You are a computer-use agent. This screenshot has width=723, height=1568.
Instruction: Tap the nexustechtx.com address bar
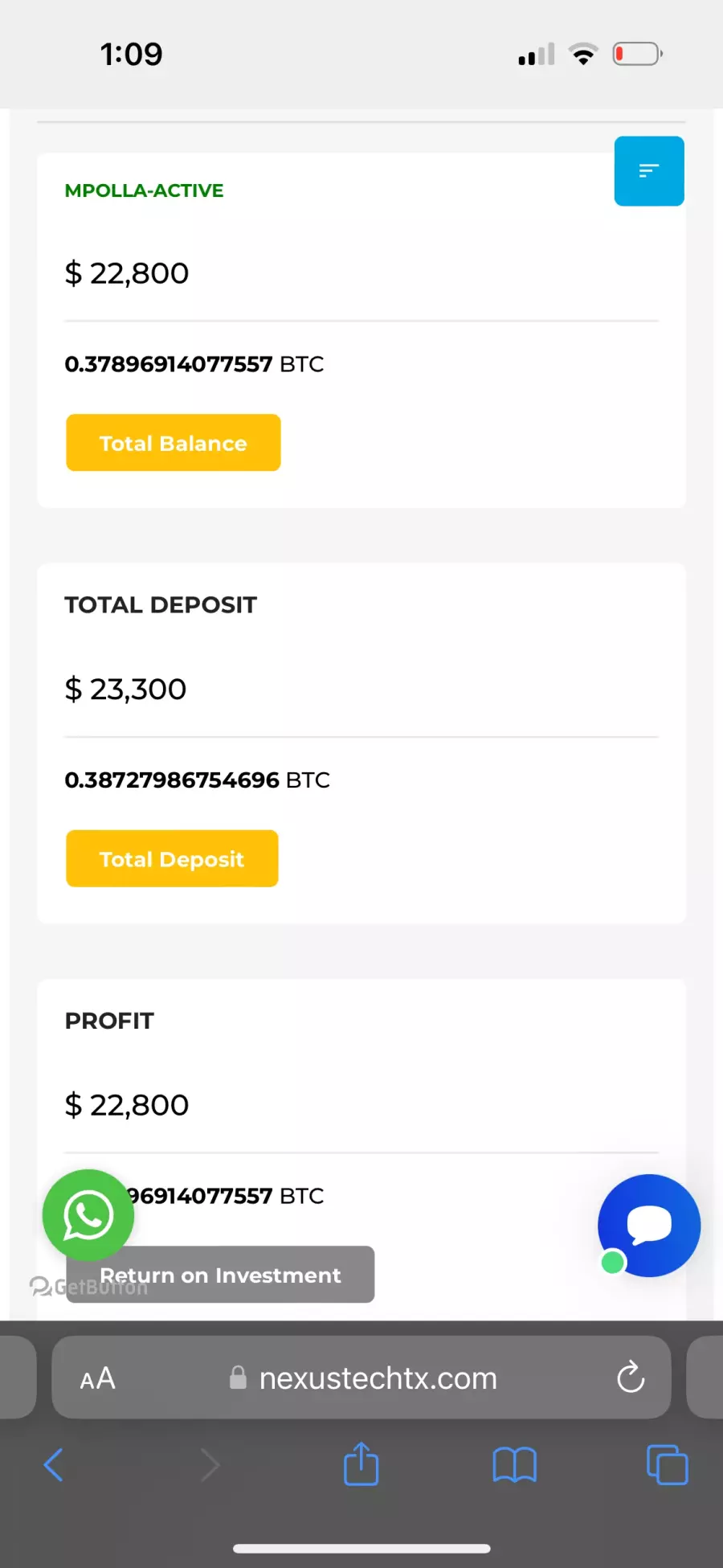tap(361, 1378)
